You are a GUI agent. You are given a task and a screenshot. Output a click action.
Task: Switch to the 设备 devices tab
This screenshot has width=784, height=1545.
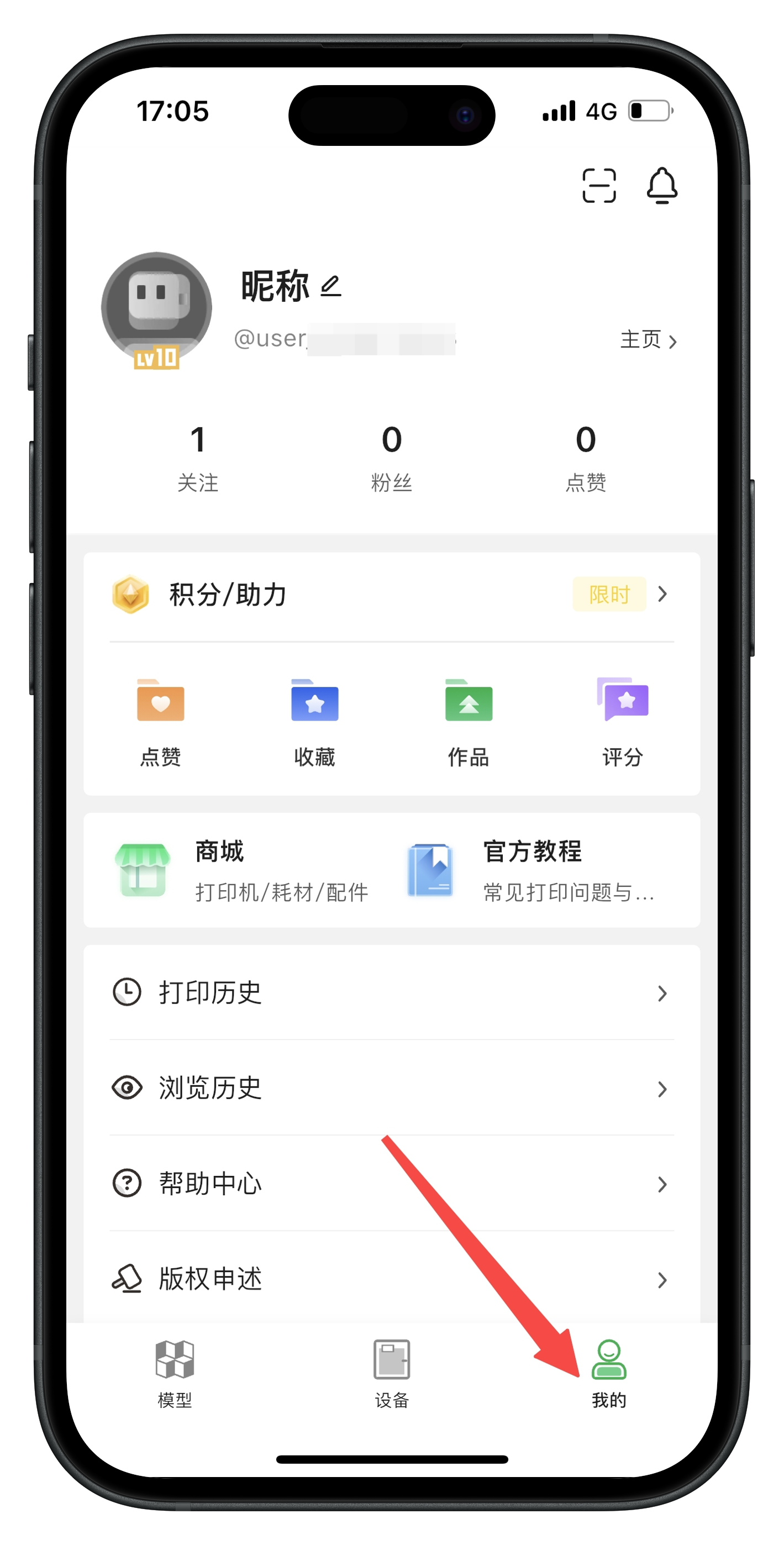point(392,1373)
